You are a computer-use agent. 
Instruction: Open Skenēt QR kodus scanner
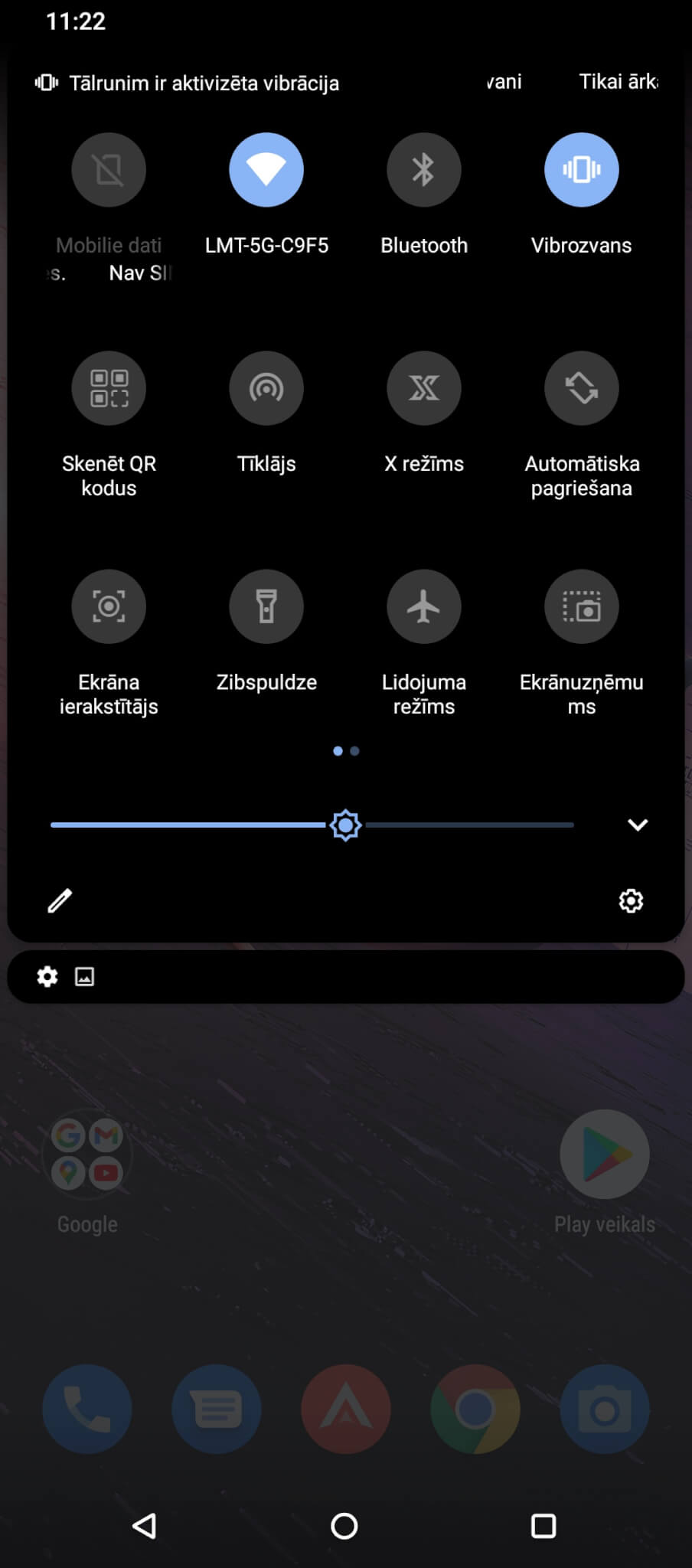(x=109, y=388)
